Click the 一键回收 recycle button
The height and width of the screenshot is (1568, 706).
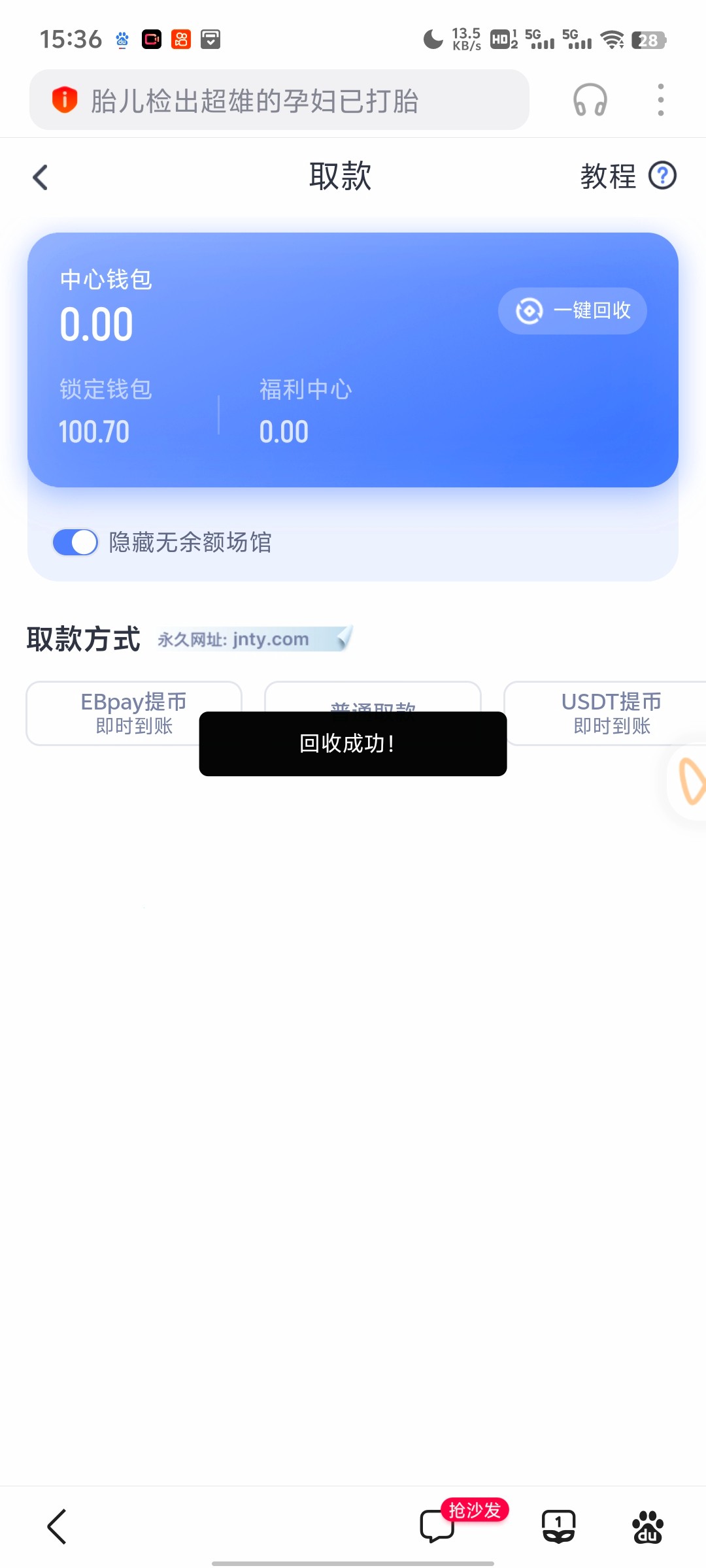pos(571,312)
